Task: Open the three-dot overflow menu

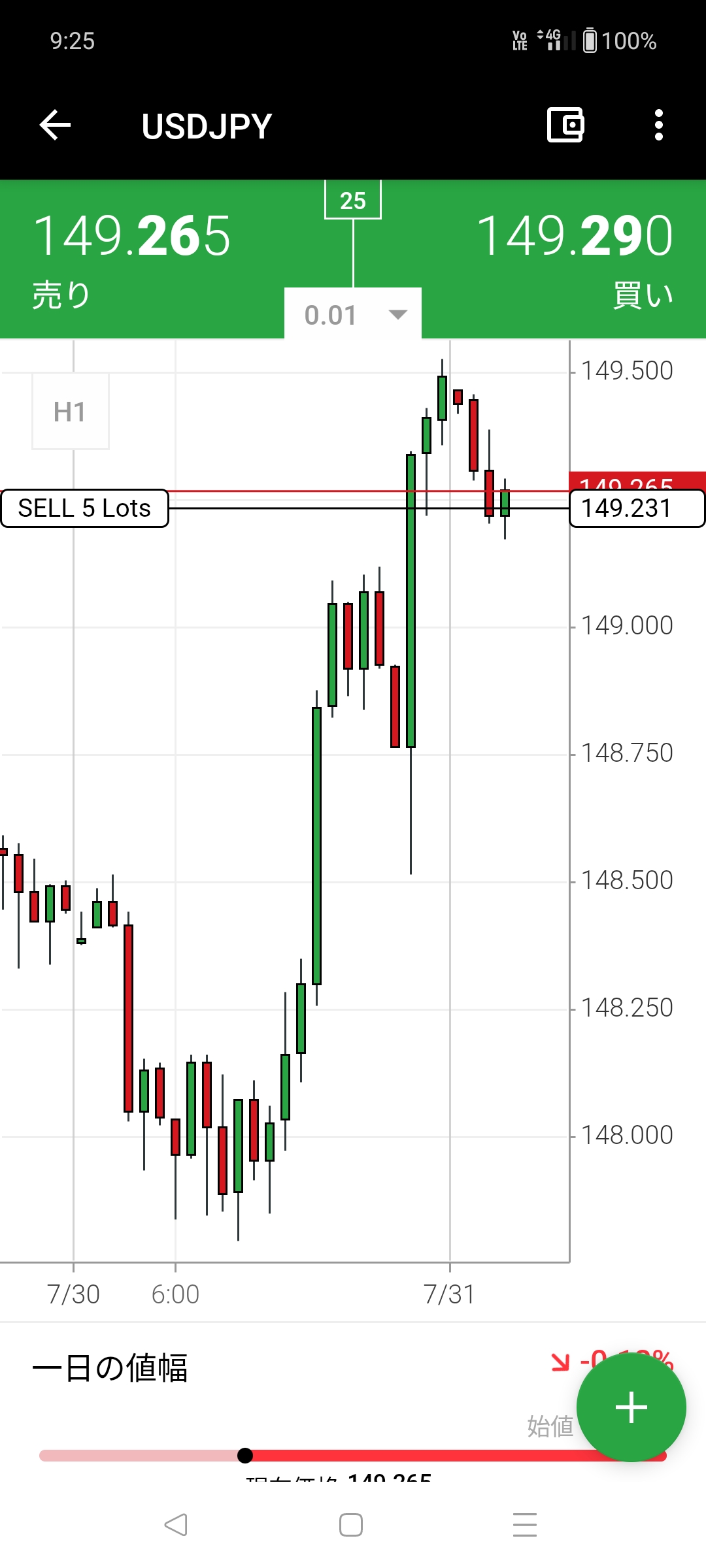Action: 658,125
